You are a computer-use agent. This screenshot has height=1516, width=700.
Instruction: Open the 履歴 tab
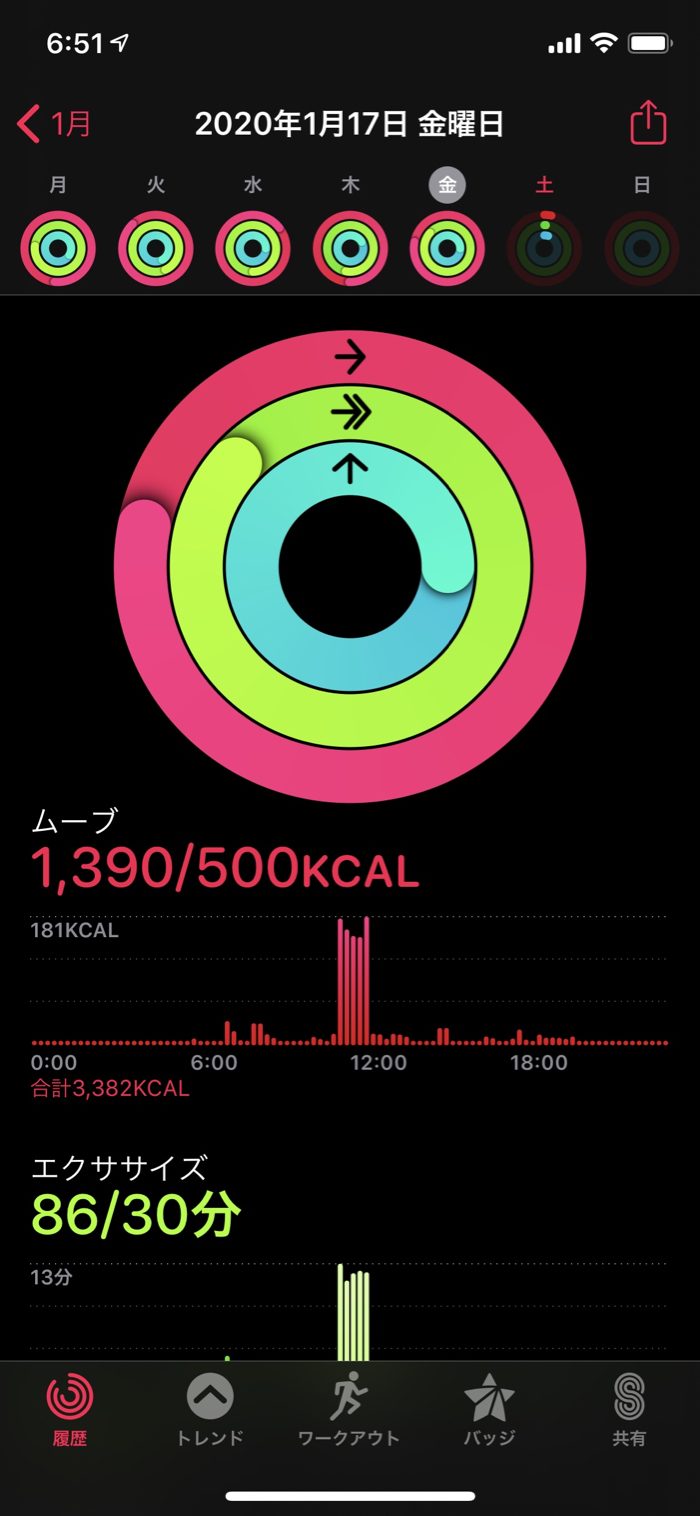pos(70,1410)
